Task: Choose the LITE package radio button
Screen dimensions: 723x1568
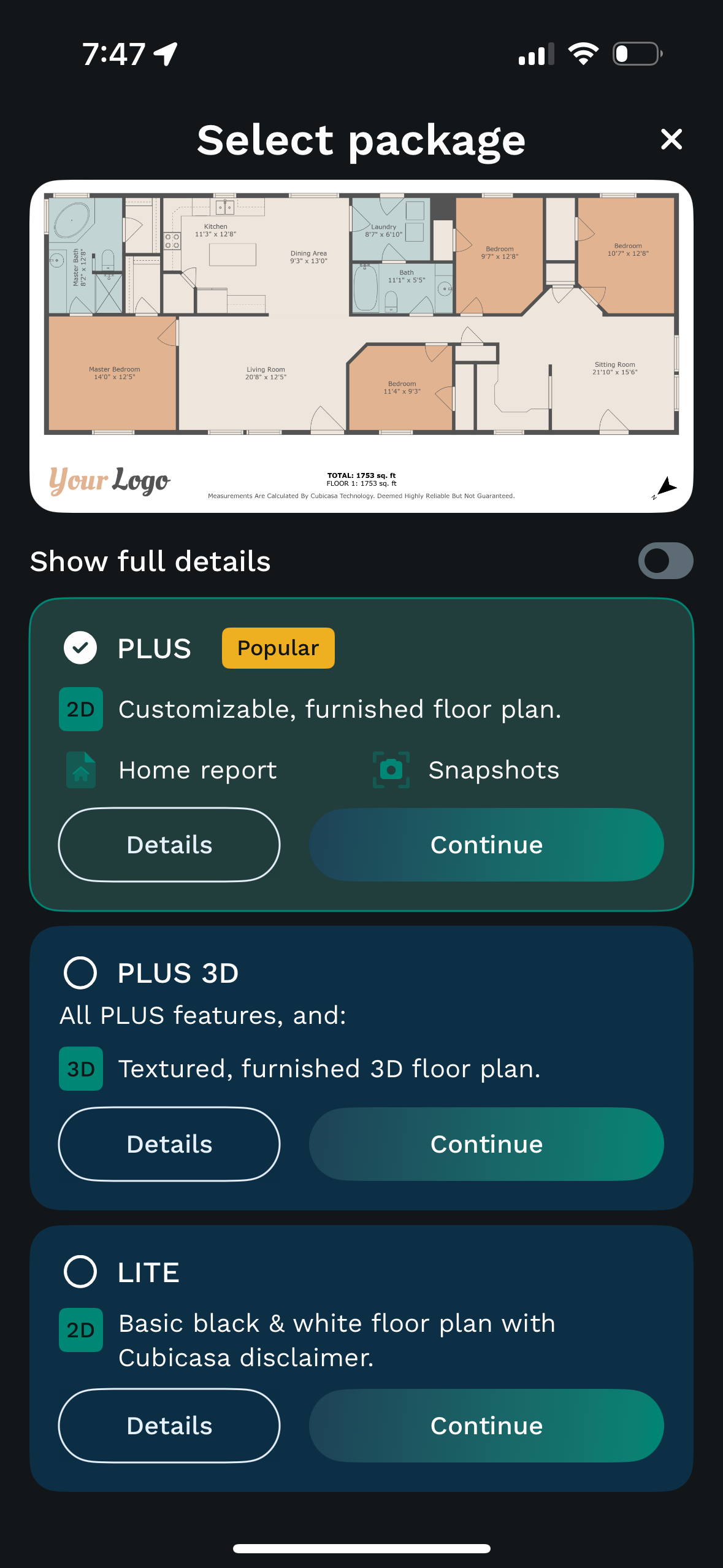Action: click(80, 1272)
